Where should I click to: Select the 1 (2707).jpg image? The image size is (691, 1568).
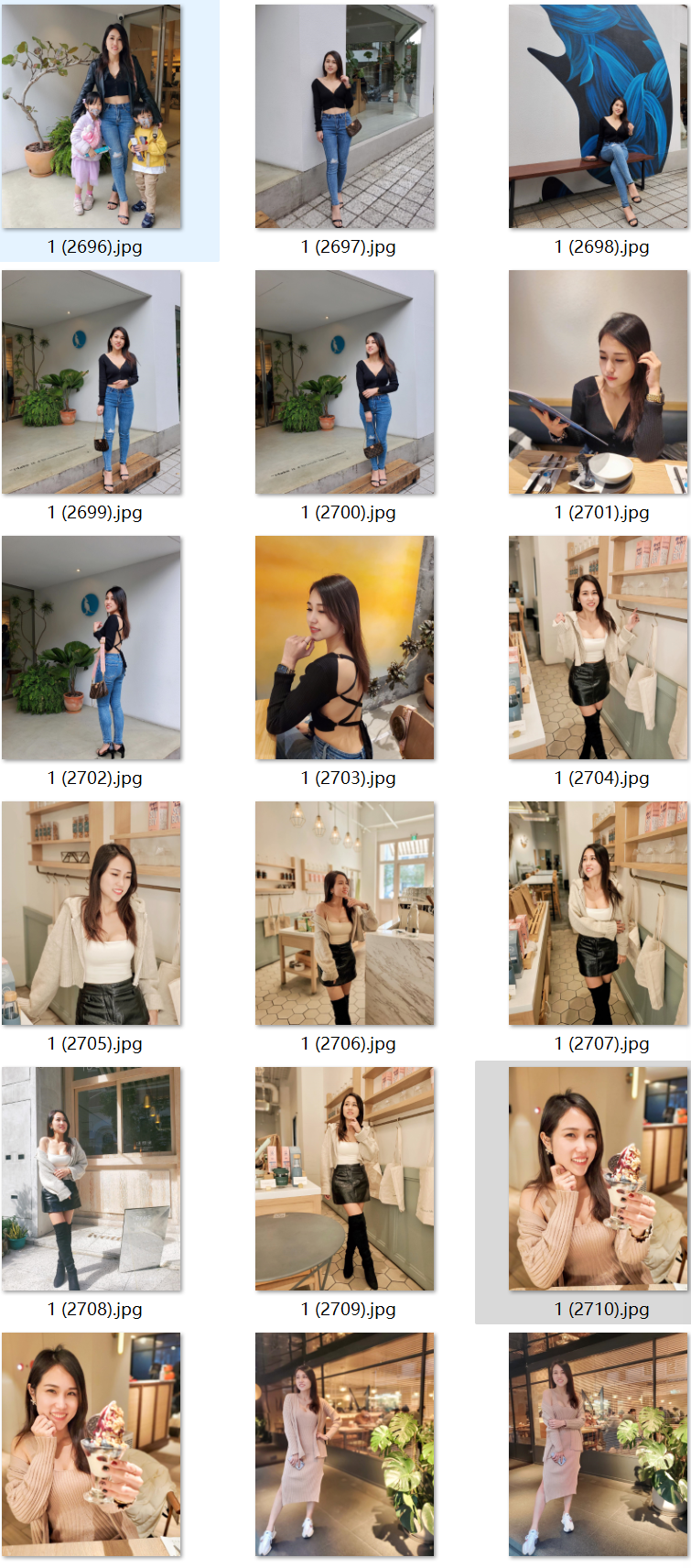[598, 913]
